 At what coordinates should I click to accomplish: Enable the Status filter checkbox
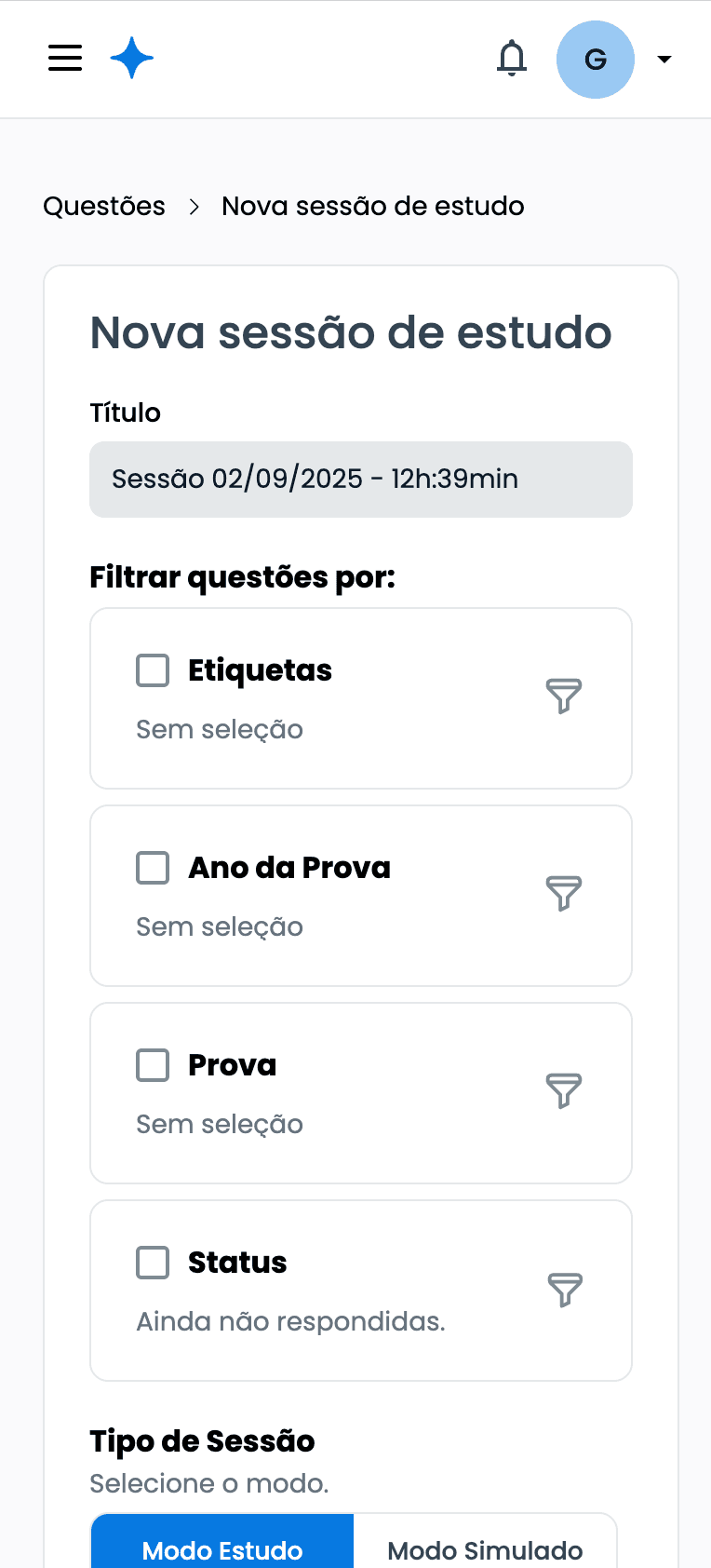click(152, 1262)
